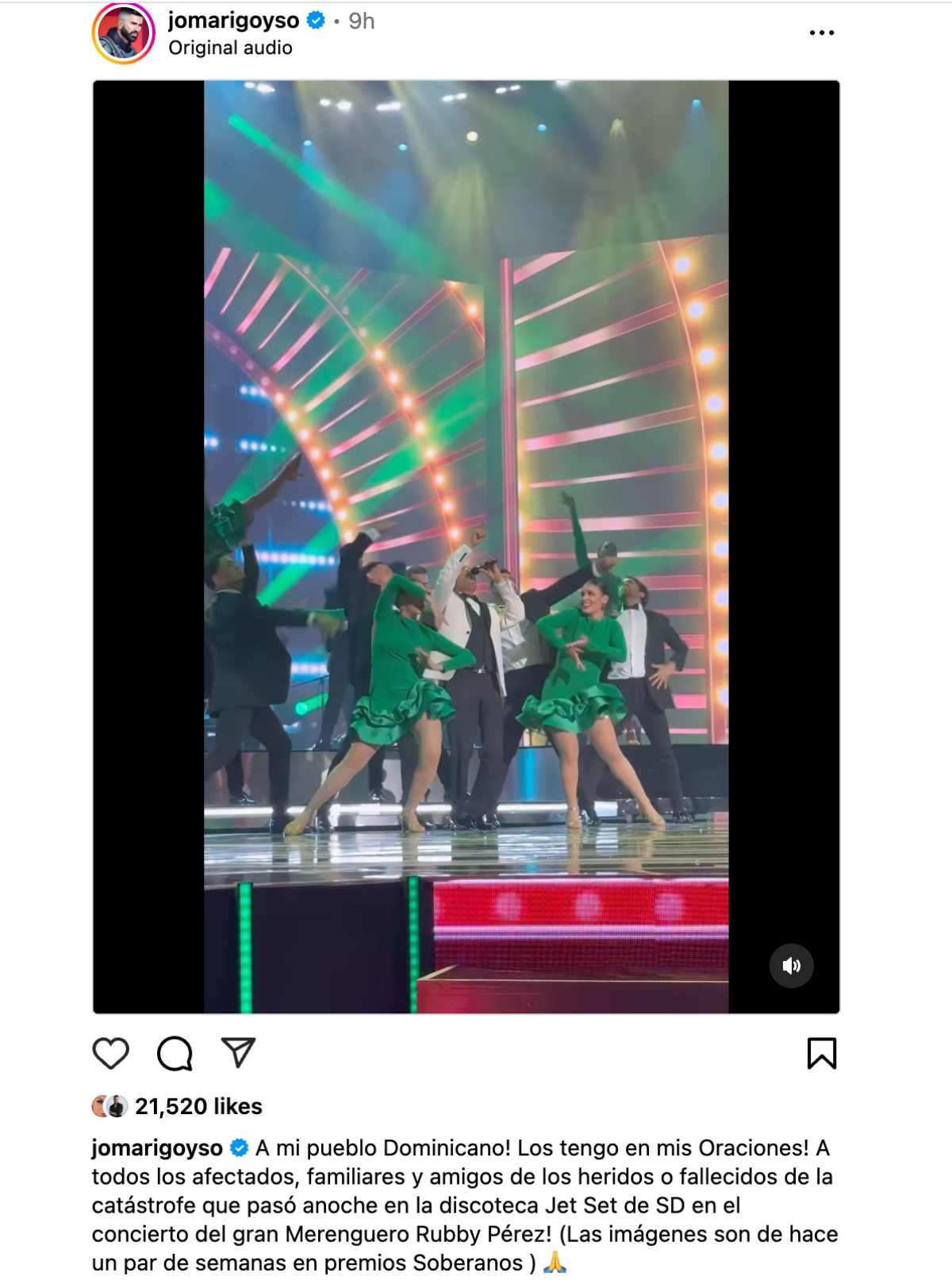Open the post's three-dot overflow menu

821,33
